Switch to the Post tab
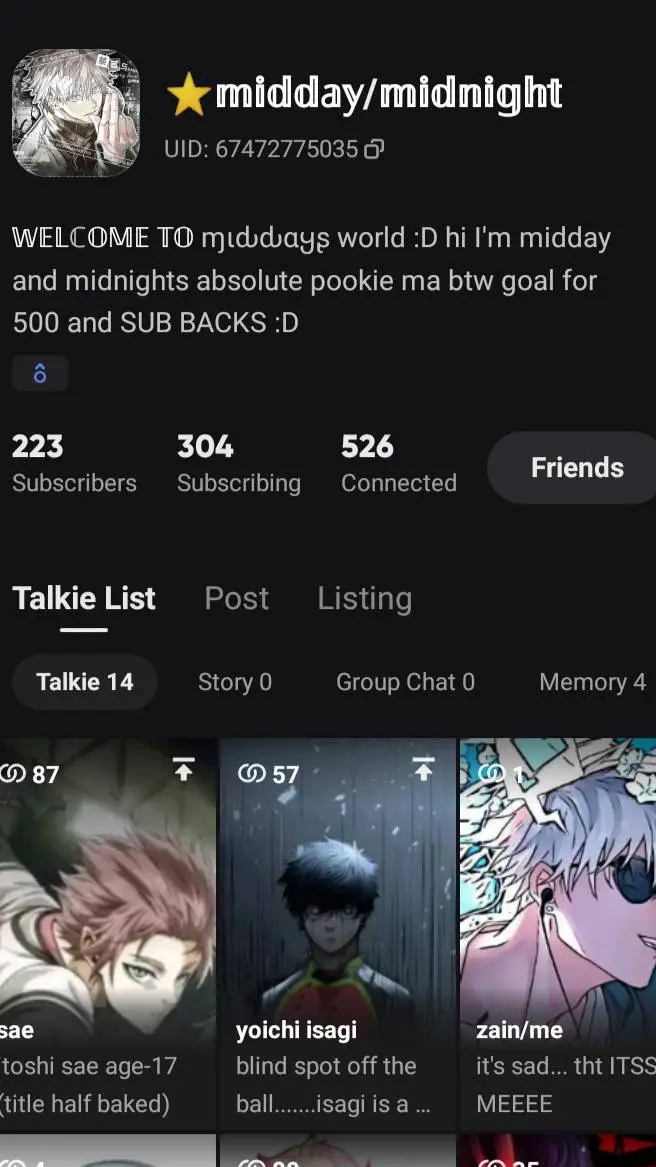 pyautogui.click(x=236, y=598)
